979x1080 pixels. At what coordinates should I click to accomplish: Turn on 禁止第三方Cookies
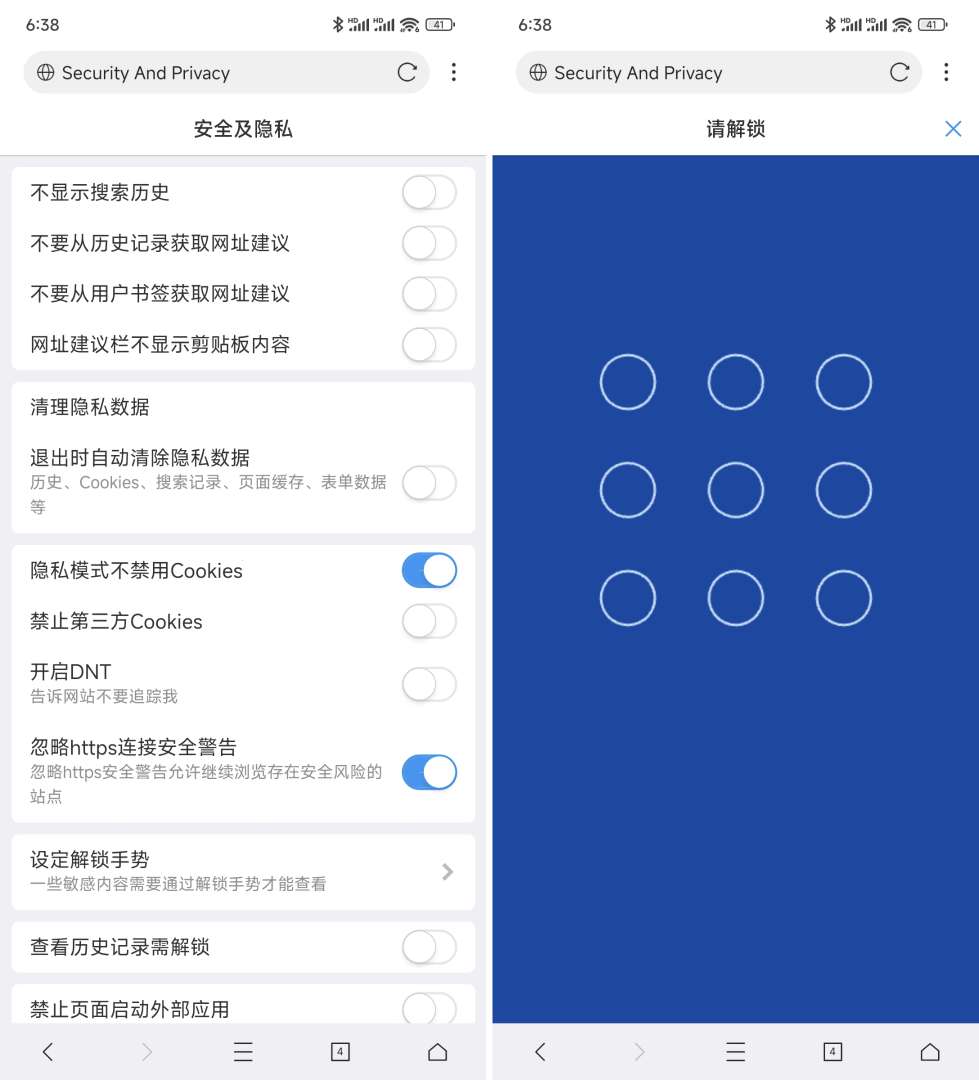429,622
